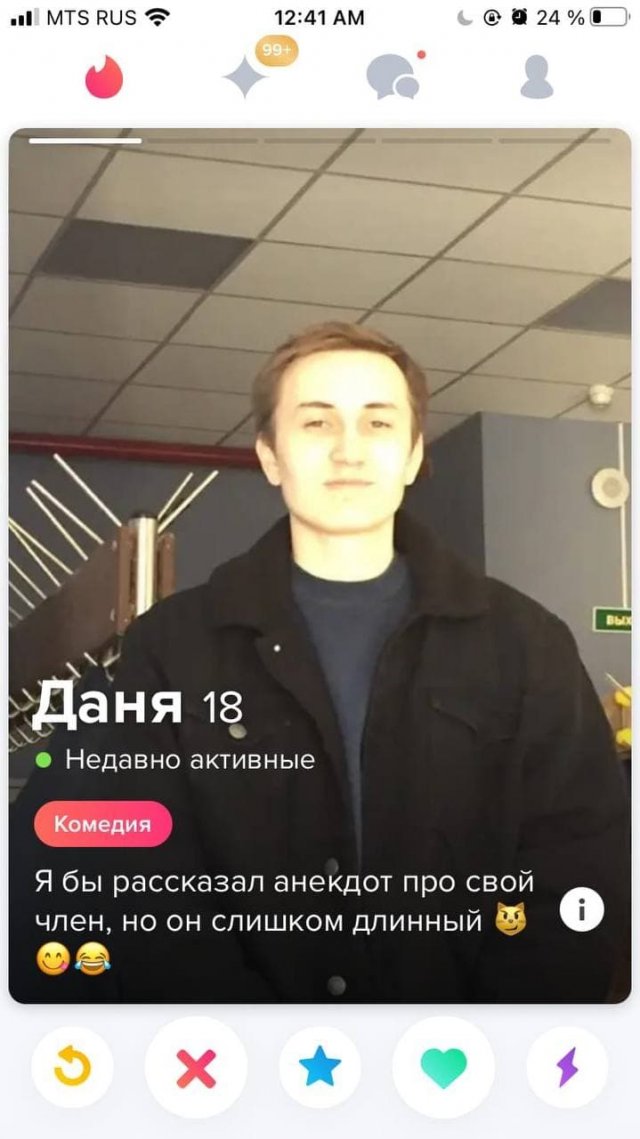
Task: Open the Gold sparkle tab with 99+ badge
Action: tap(246, 77)
